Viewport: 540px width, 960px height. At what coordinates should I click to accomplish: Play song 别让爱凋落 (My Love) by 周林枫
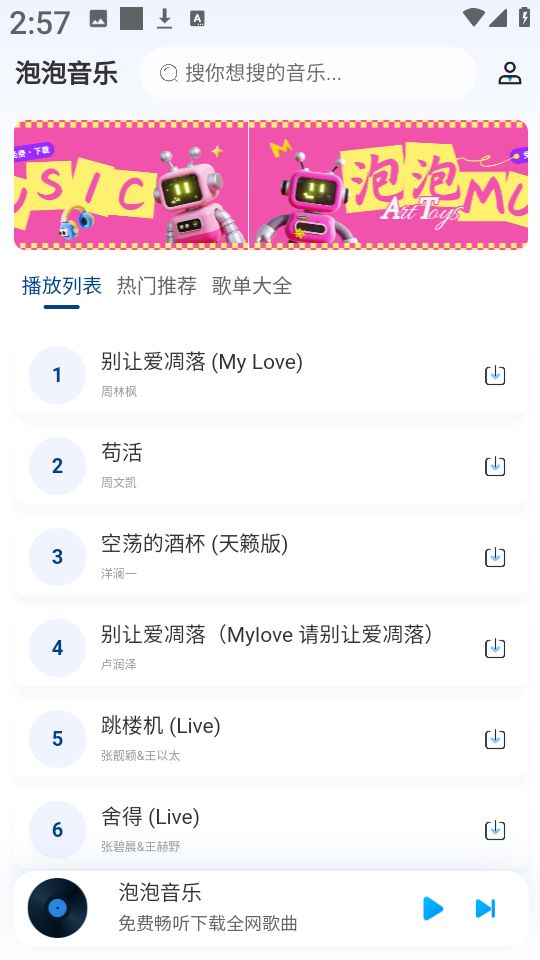point(271,375)
